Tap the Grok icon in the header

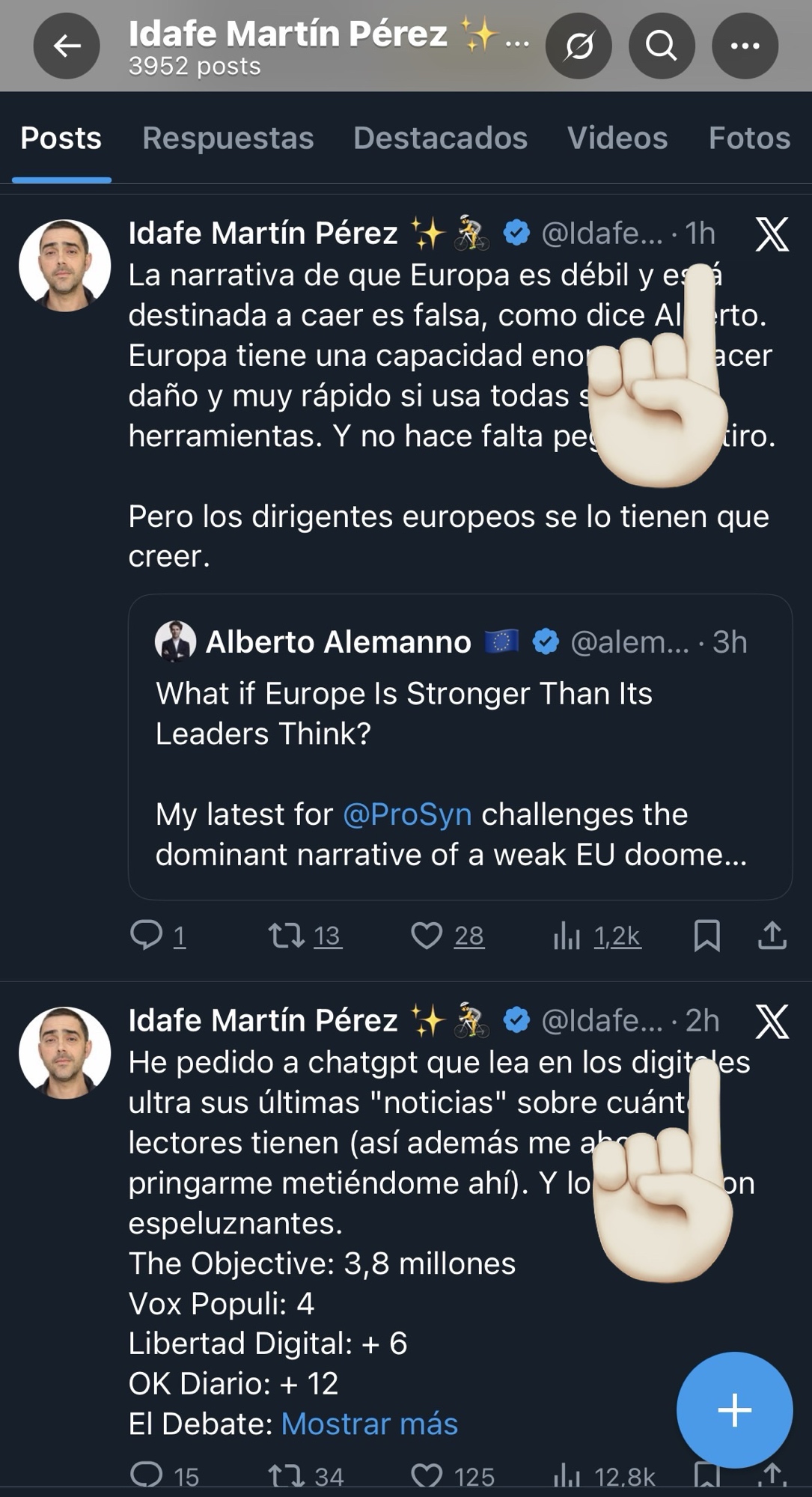[x=579, y=46]
